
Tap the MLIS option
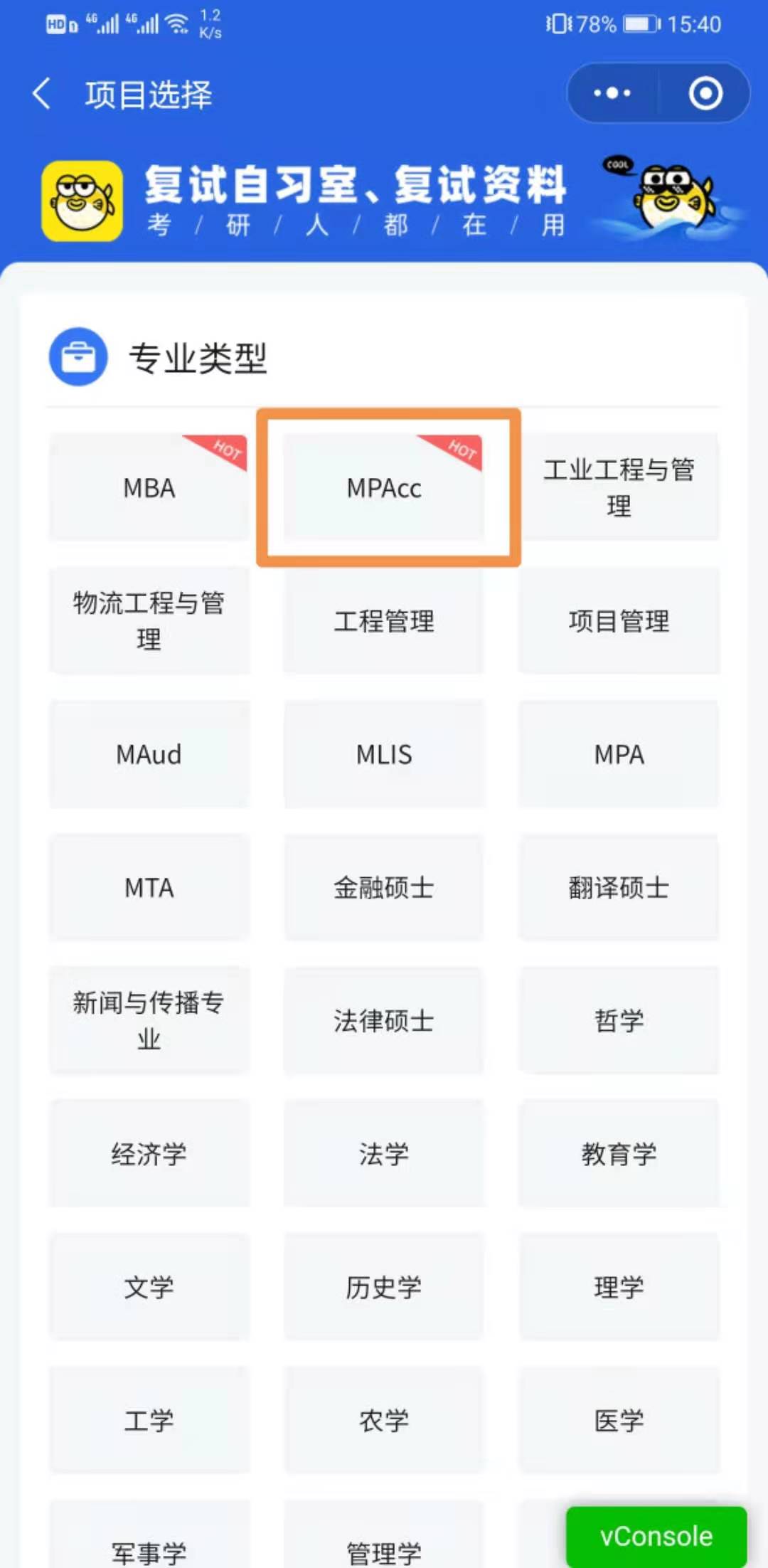pyautogui.click(x=384, y=754)
